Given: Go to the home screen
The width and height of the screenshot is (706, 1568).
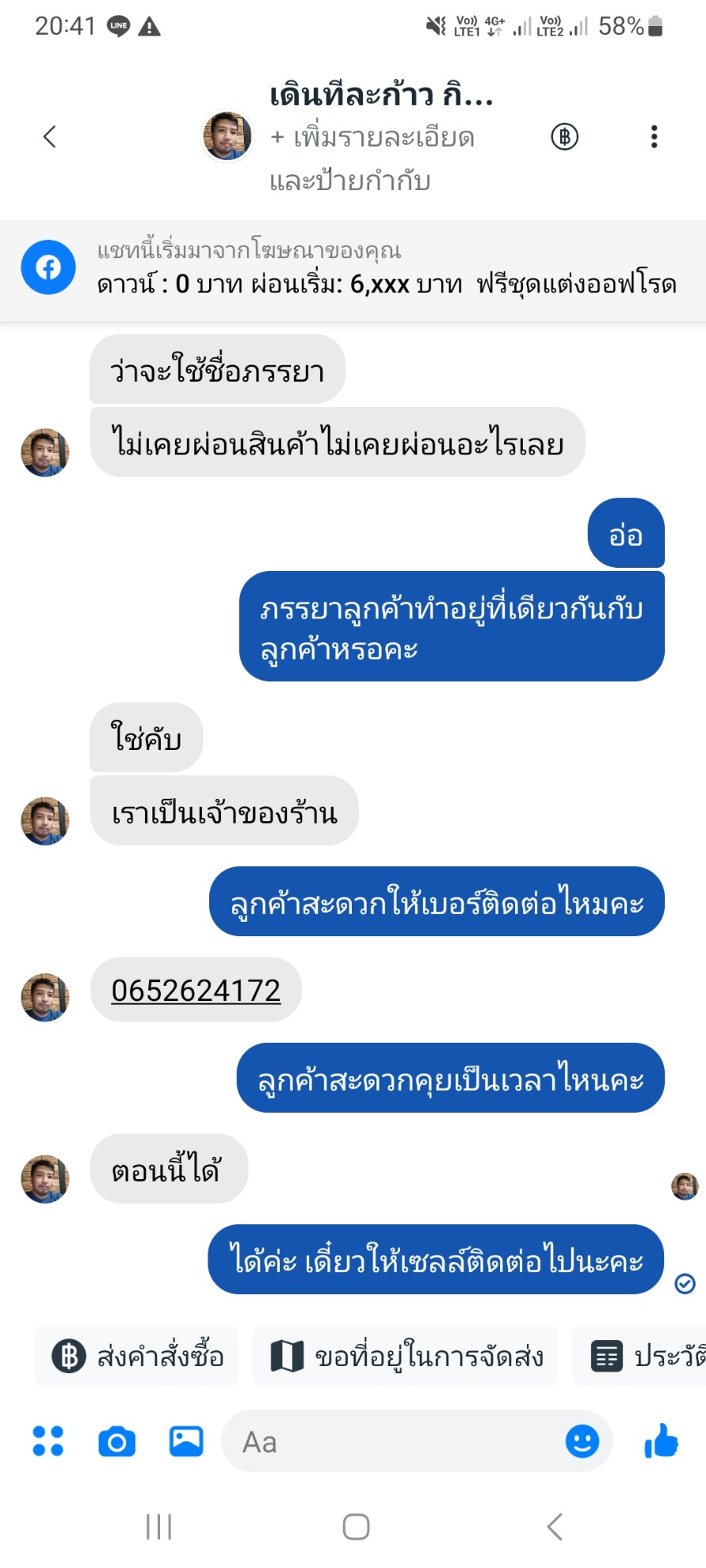Looking at the screenshot, I should tap(356, 1526).
